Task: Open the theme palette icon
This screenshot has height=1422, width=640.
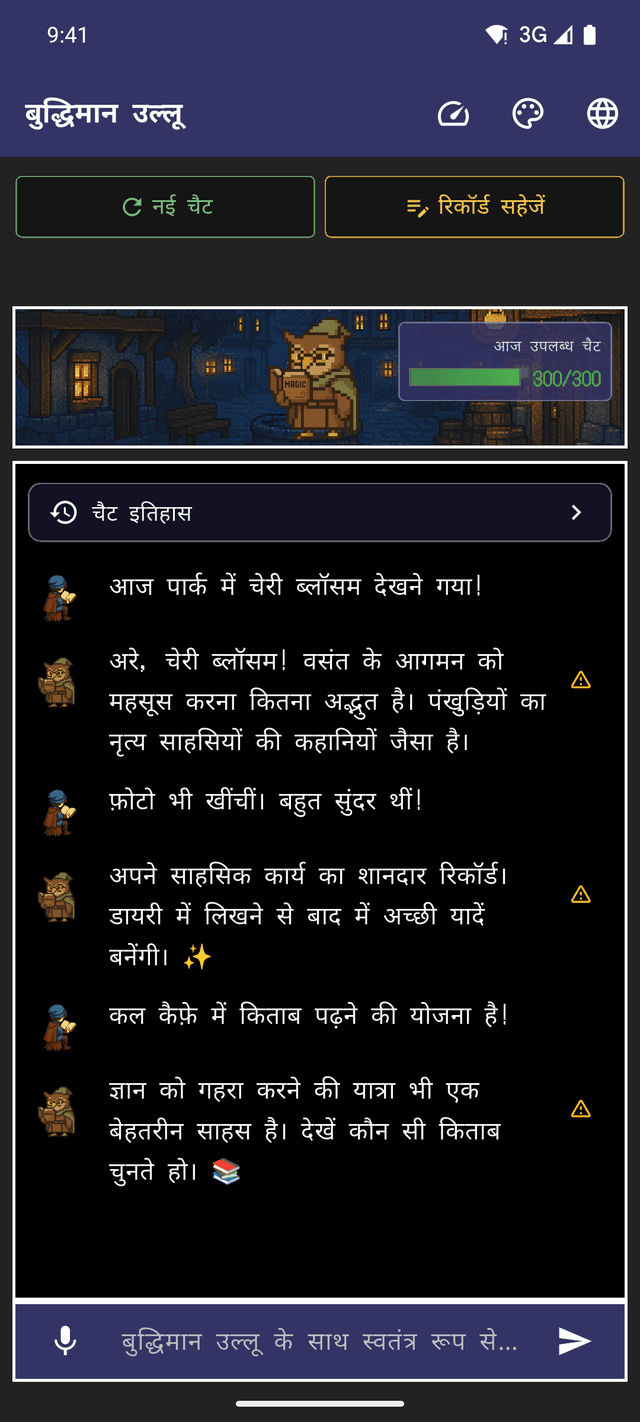Action: pos(528,114)
